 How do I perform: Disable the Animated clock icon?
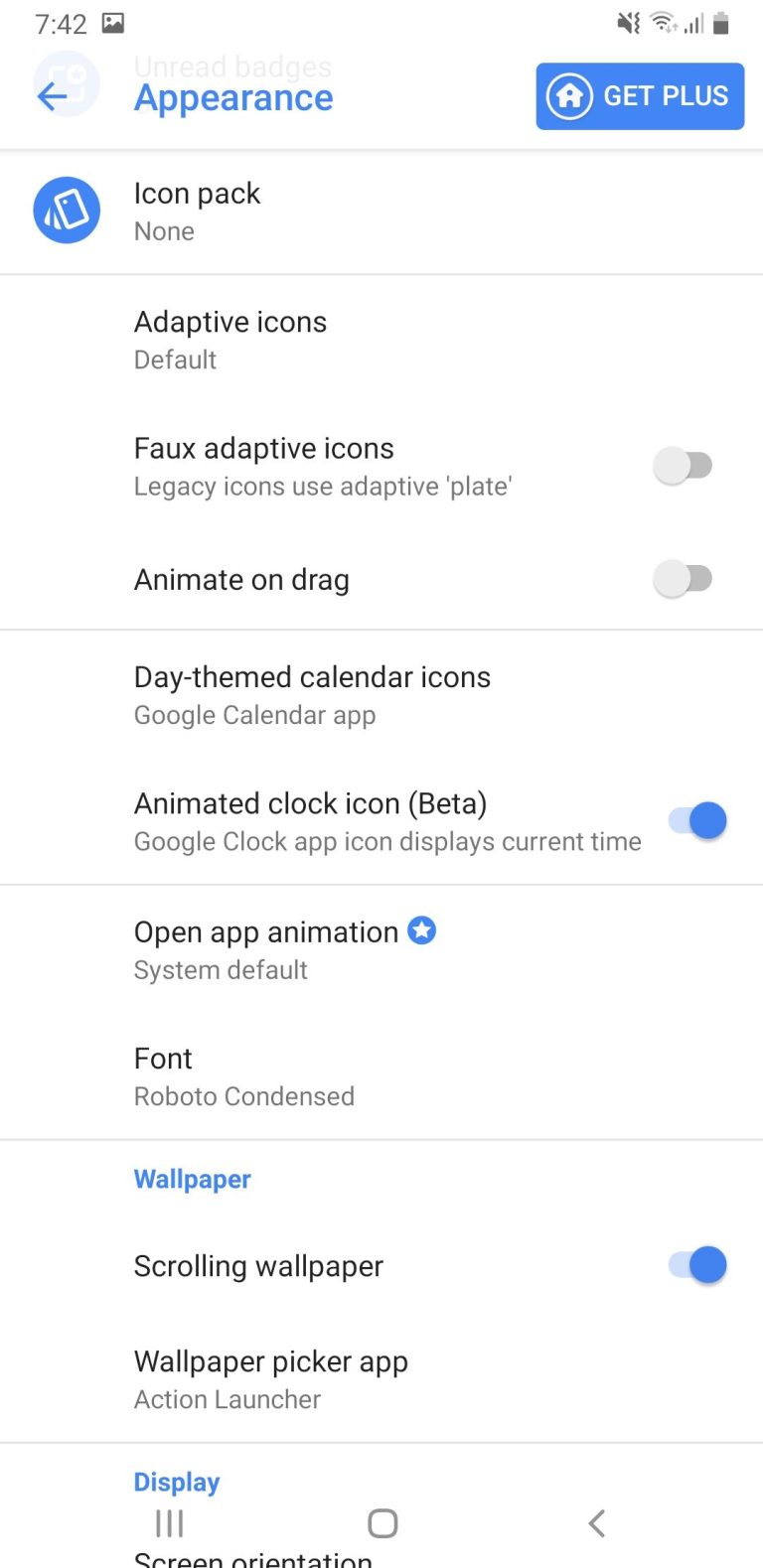[694, 819]
